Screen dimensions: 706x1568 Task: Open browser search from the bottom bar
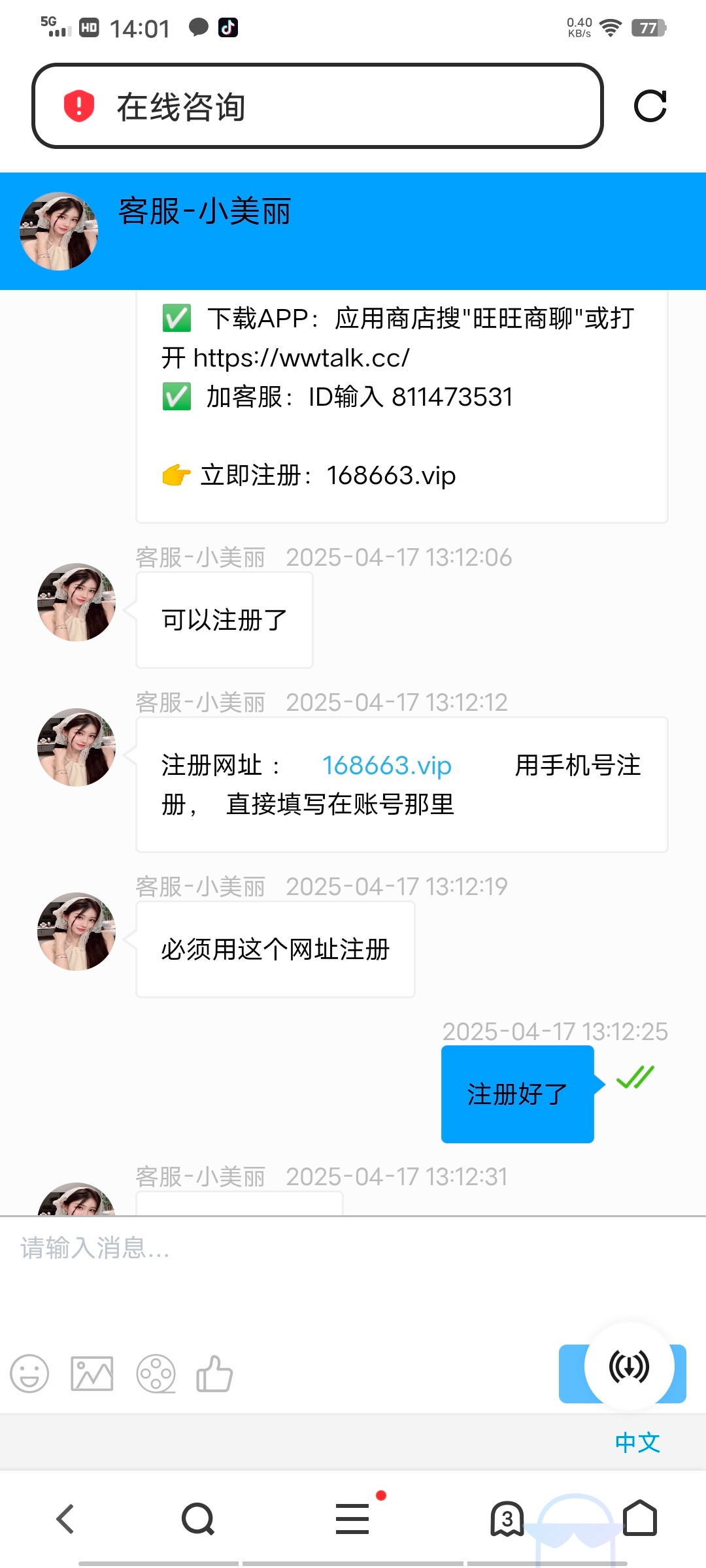click(x=198, y=1518)
